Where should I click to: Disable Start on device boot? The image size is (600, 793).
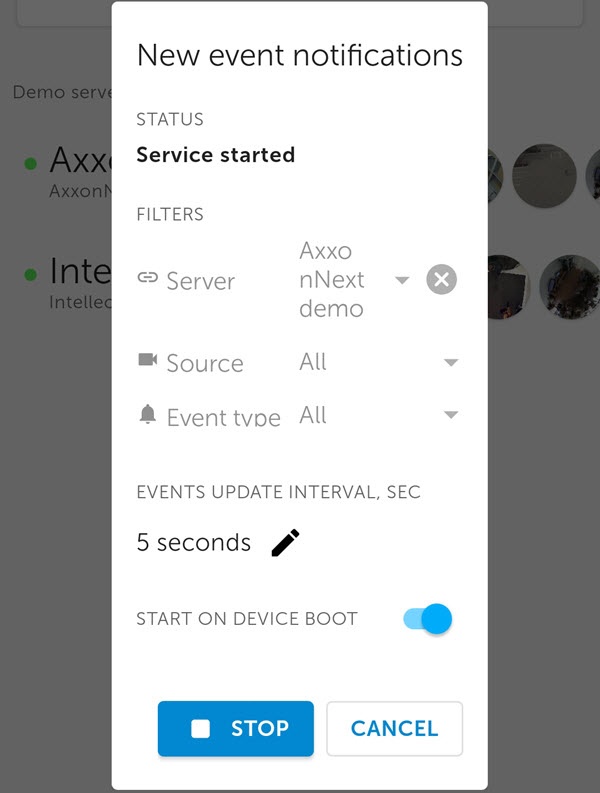(429, 619)
